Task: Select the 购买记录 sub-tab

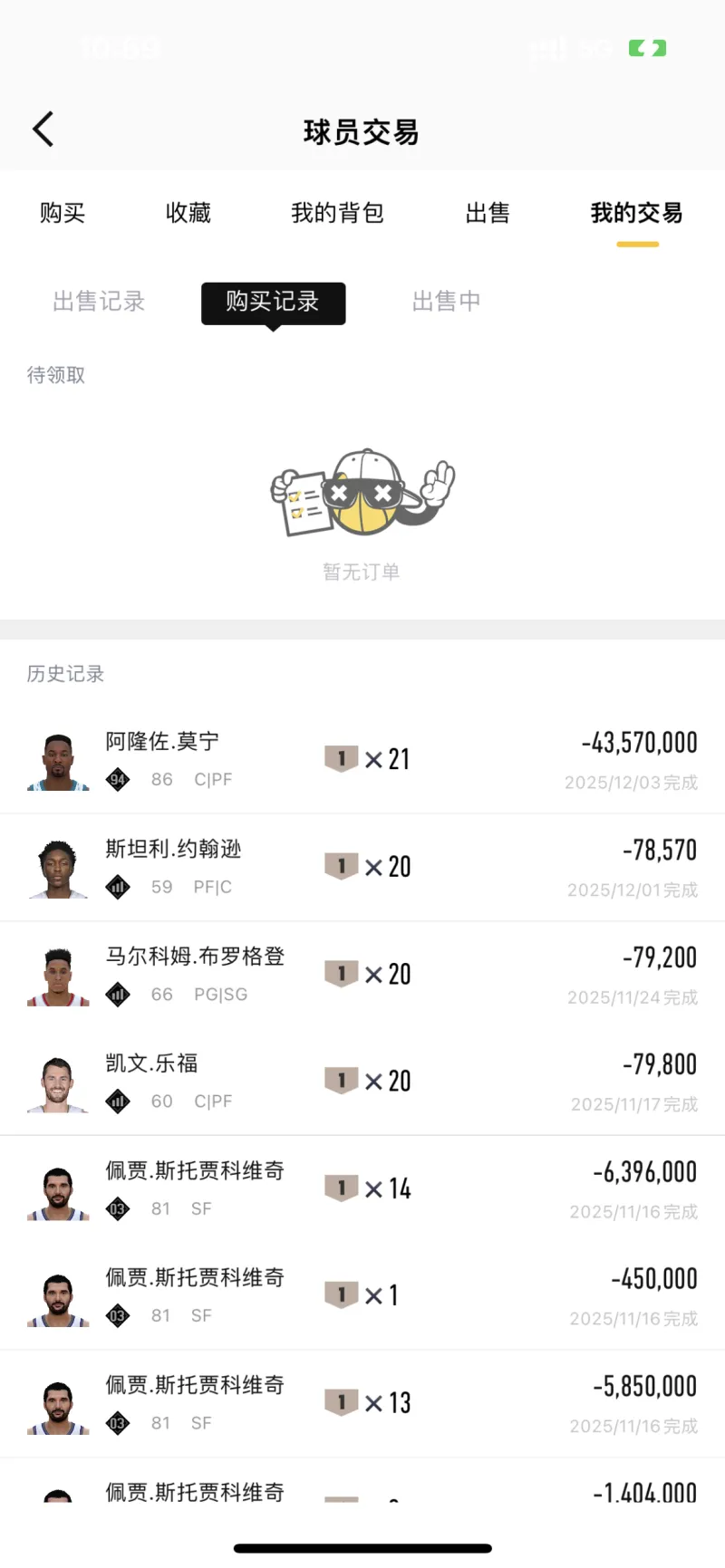Action: tap(273, 302)
